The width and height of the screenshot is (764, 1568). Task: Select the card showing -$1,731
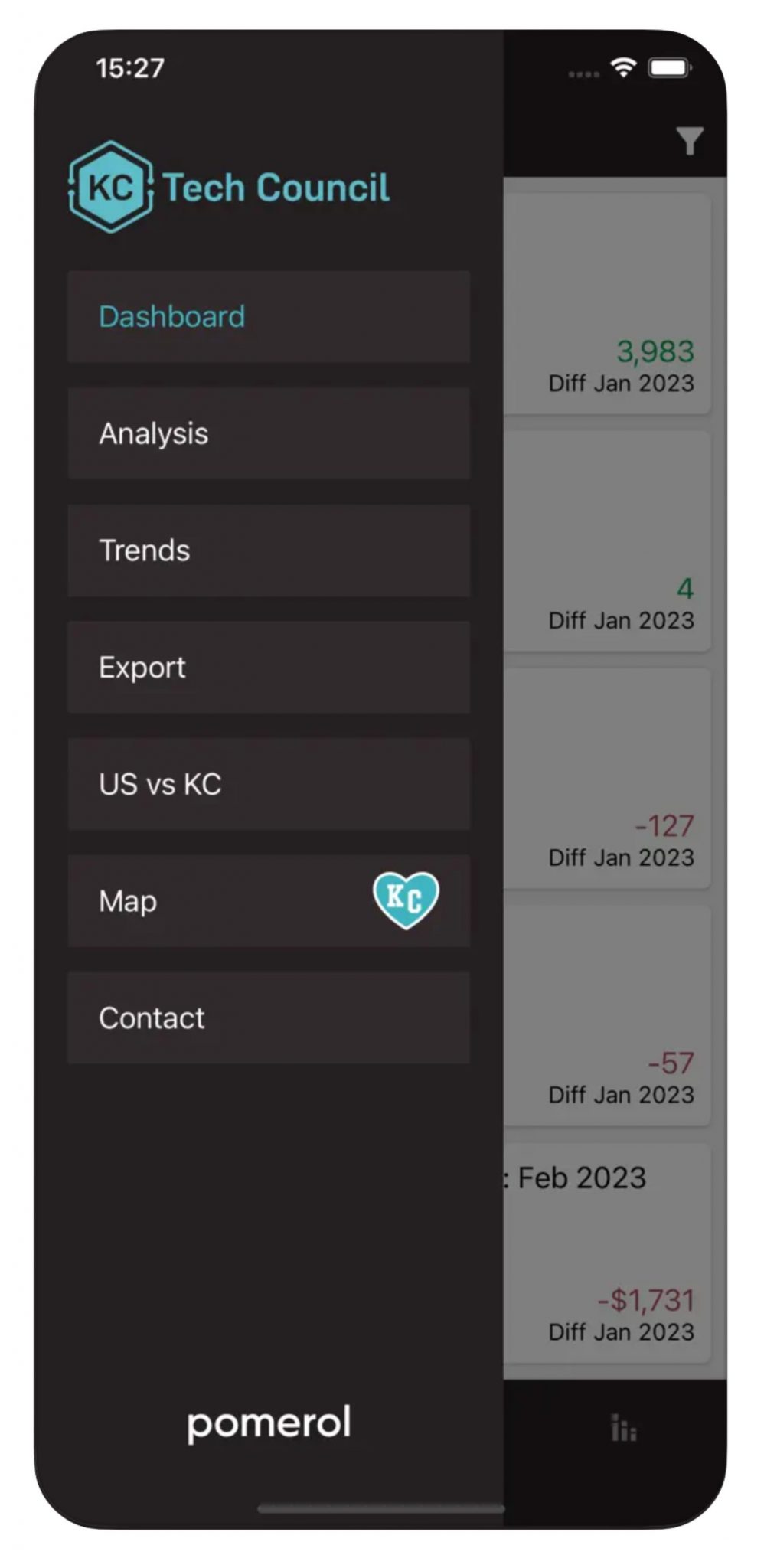pyautogui.click(x=612, y=1302)
